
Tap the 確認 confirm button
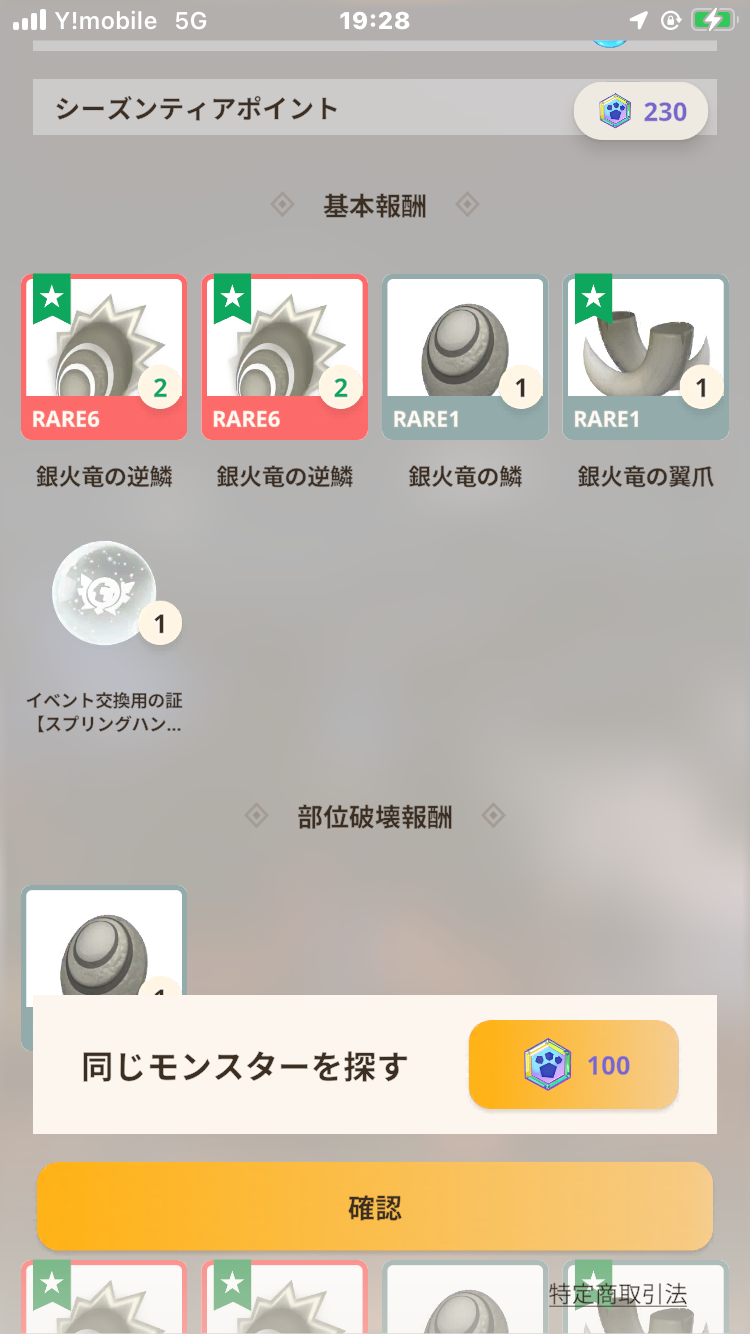(375, 1207)
